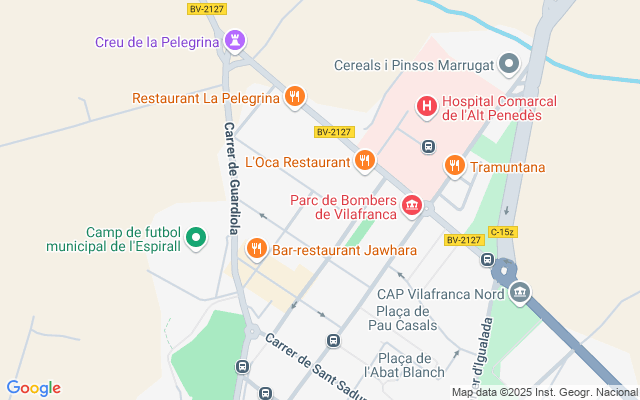
Task: Open the Google logo link
Action: click(x=33, y=388)
